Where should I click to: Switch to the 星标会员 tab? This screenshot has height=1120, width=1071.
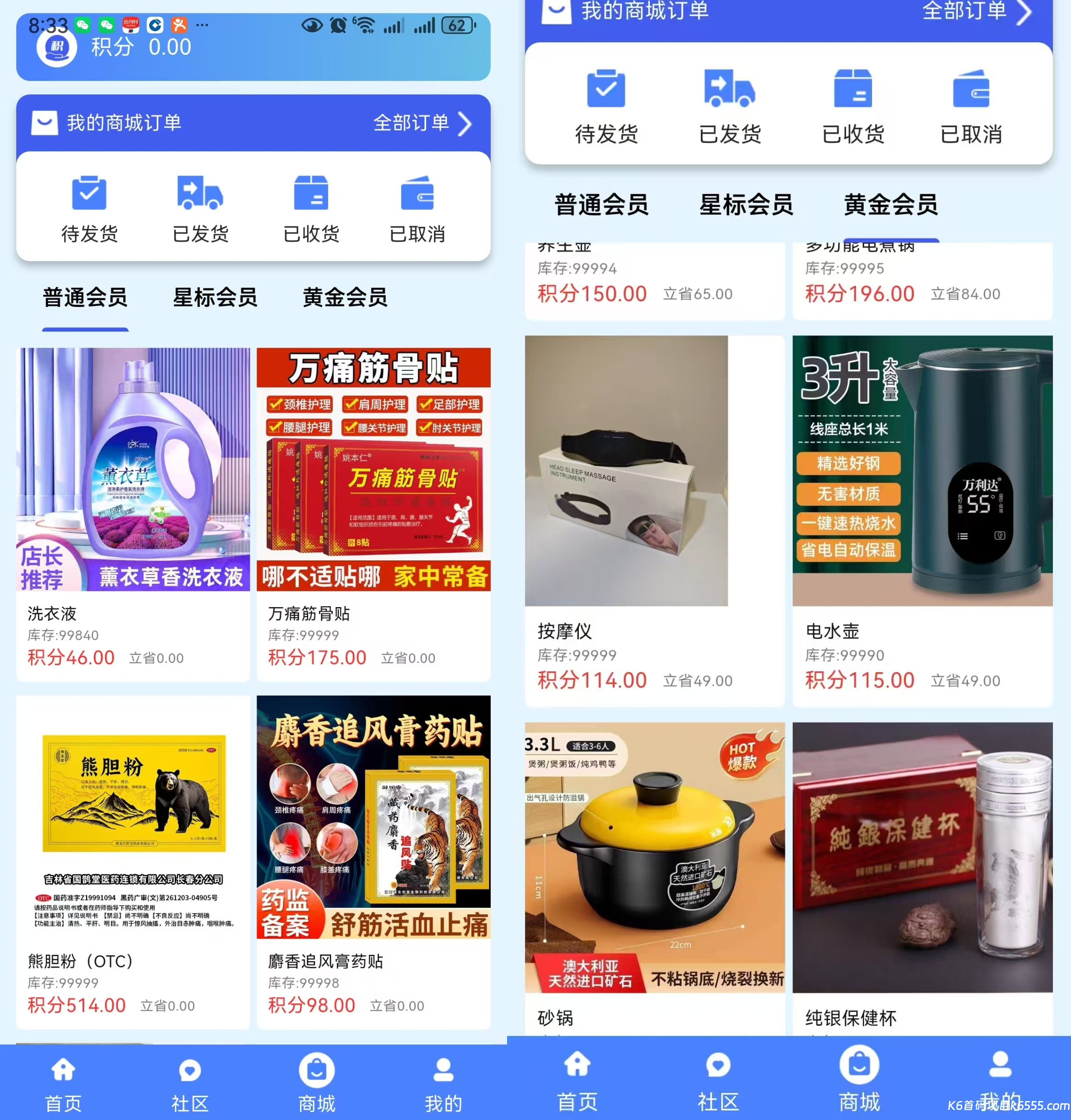click(215, 298)
